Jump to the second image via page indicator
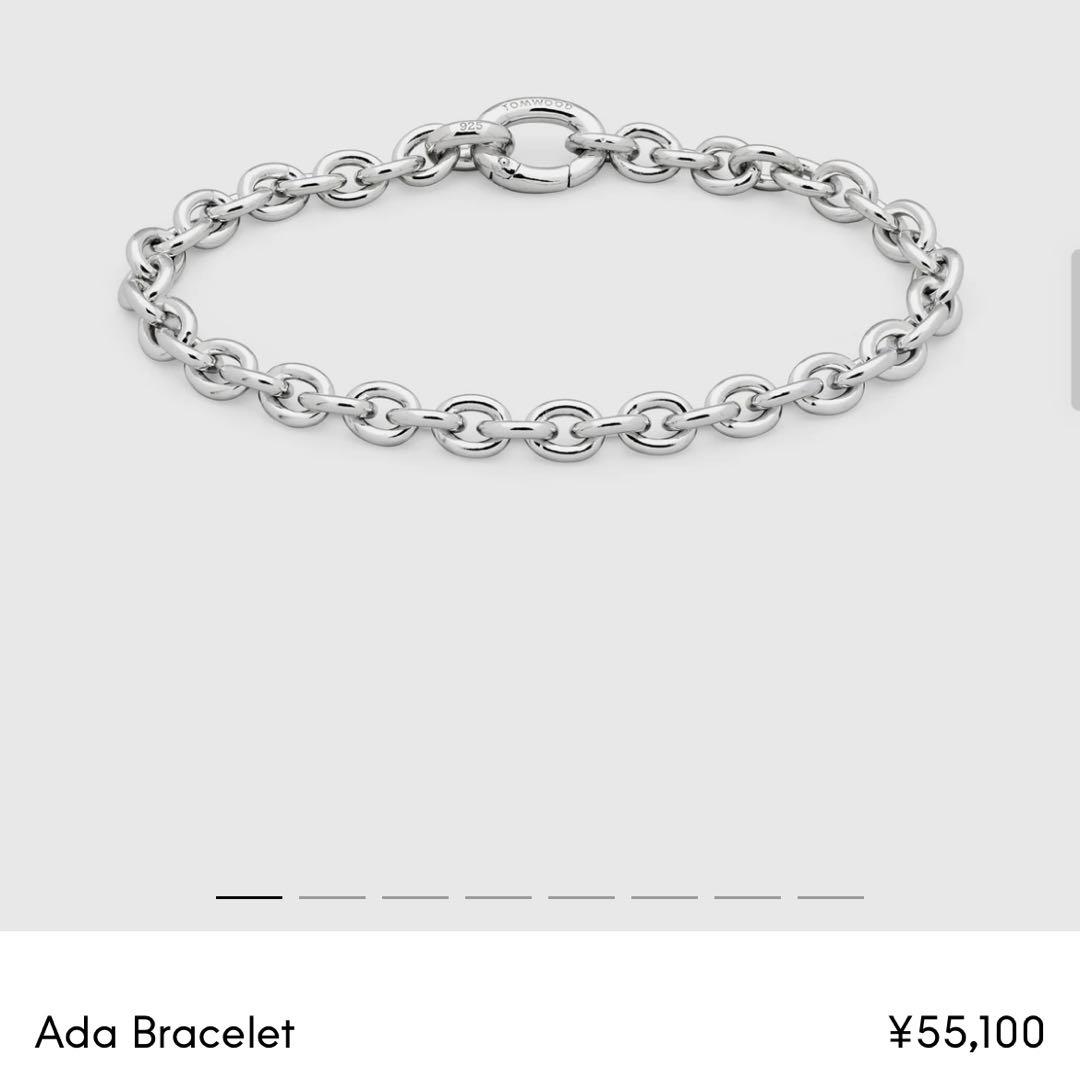This screenshot has height=1080, width=1080. point(332,897)
